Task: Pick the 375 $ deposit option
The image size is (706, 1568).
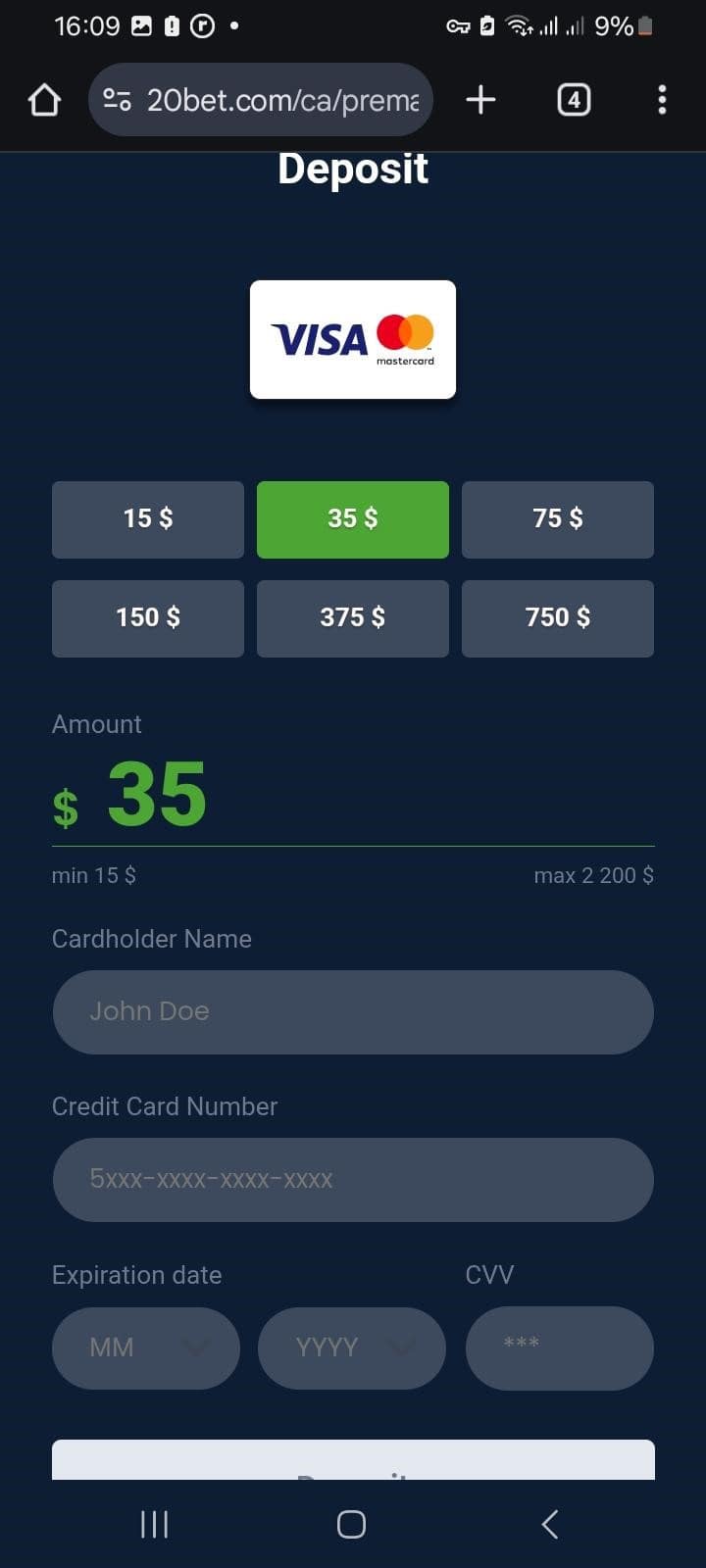Action: (x=353, y=618)
